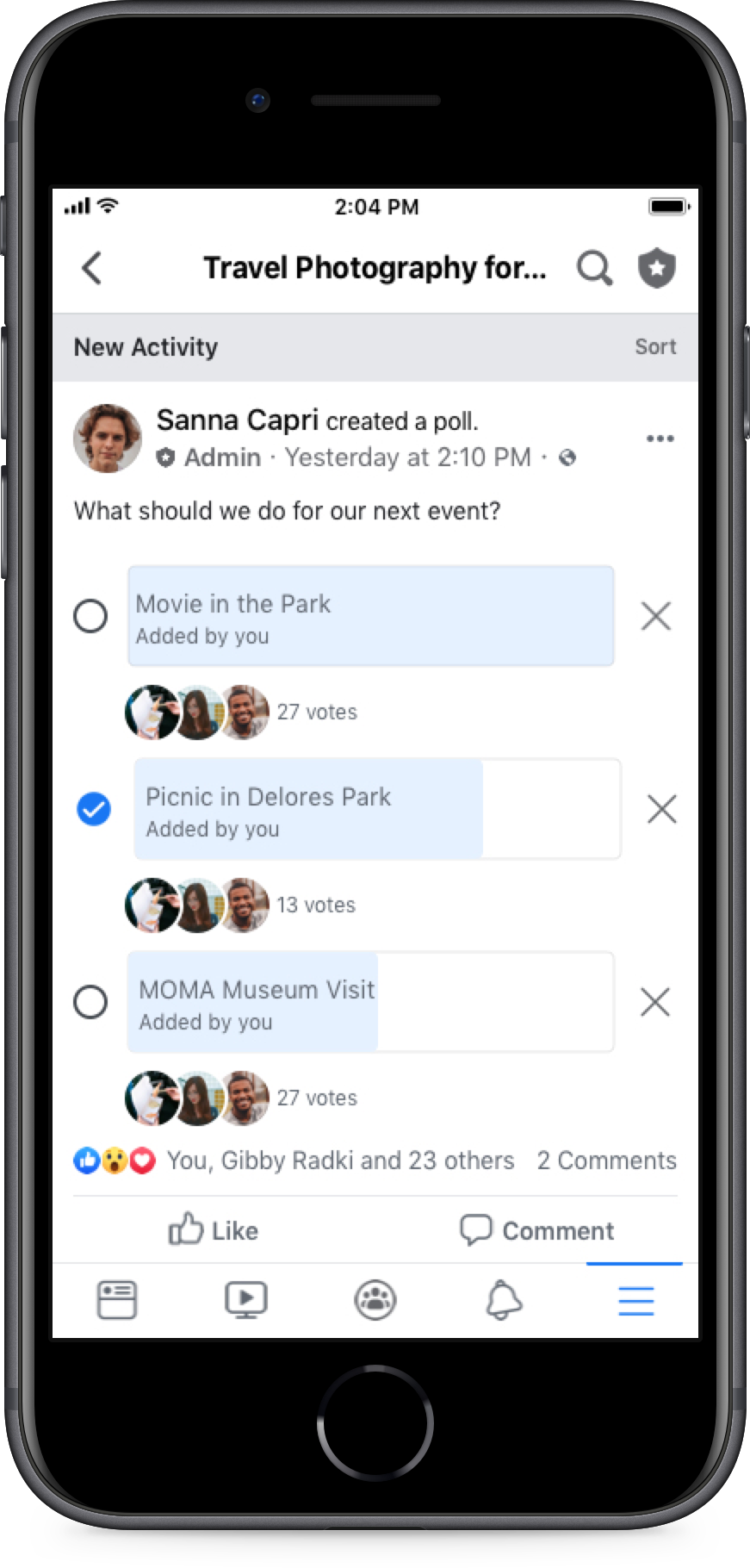Remove the MOMA Museum Visit option
The image size is (750, 1568).
pyautogui.click(x=655, y=1002)
